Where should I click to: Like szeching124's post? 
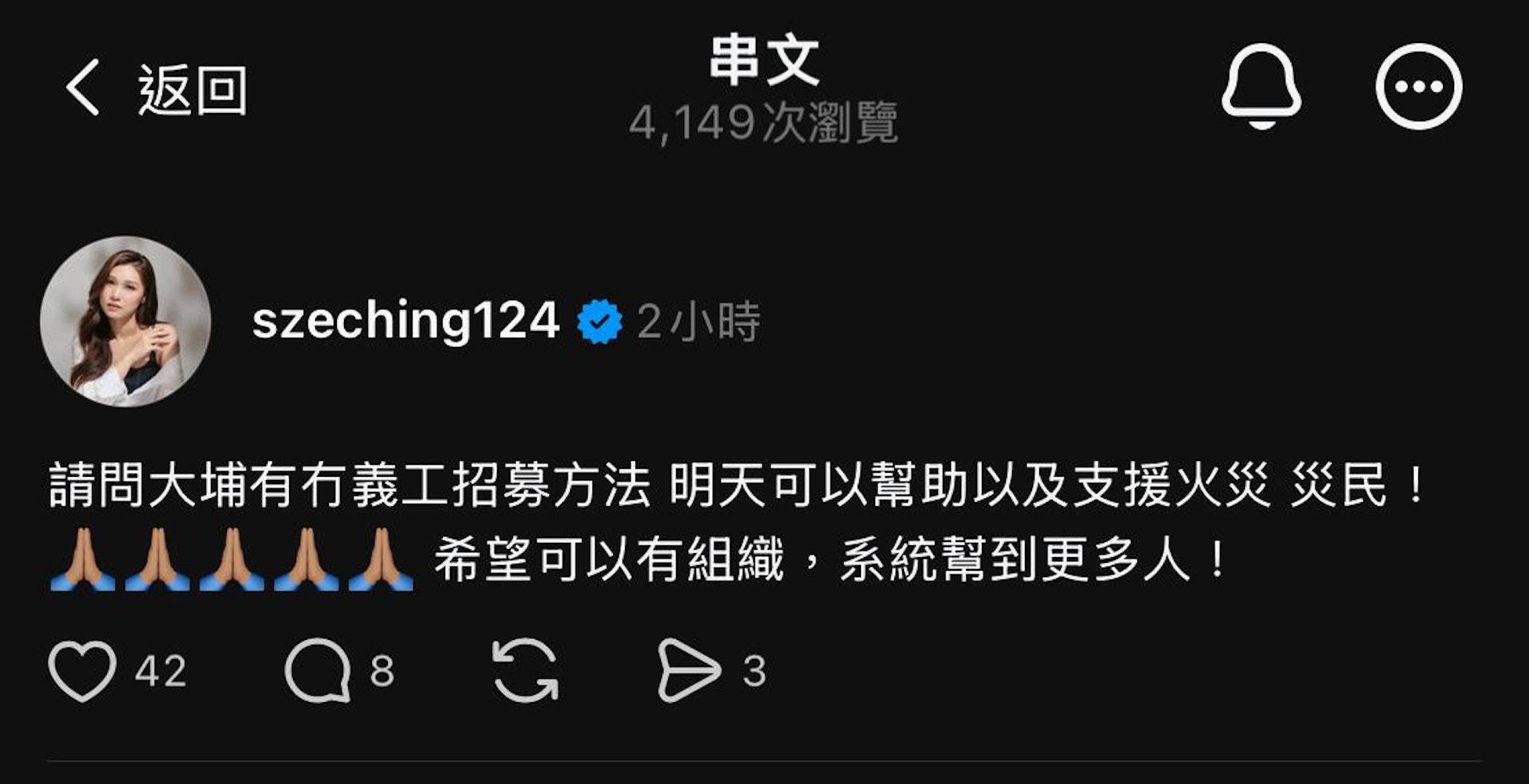(83, 671)
